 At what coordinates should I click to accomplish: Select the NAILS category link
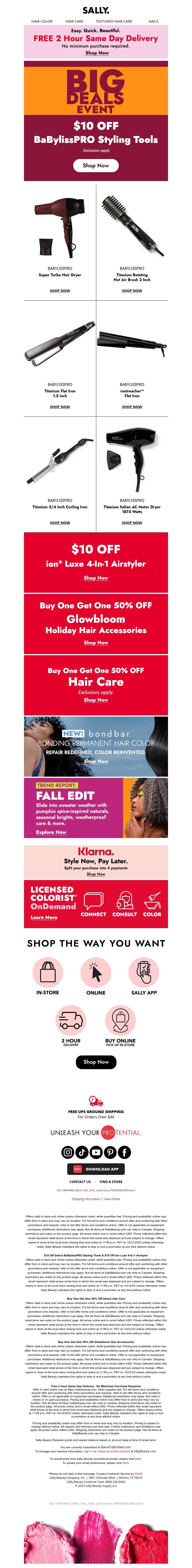(153, 21)
